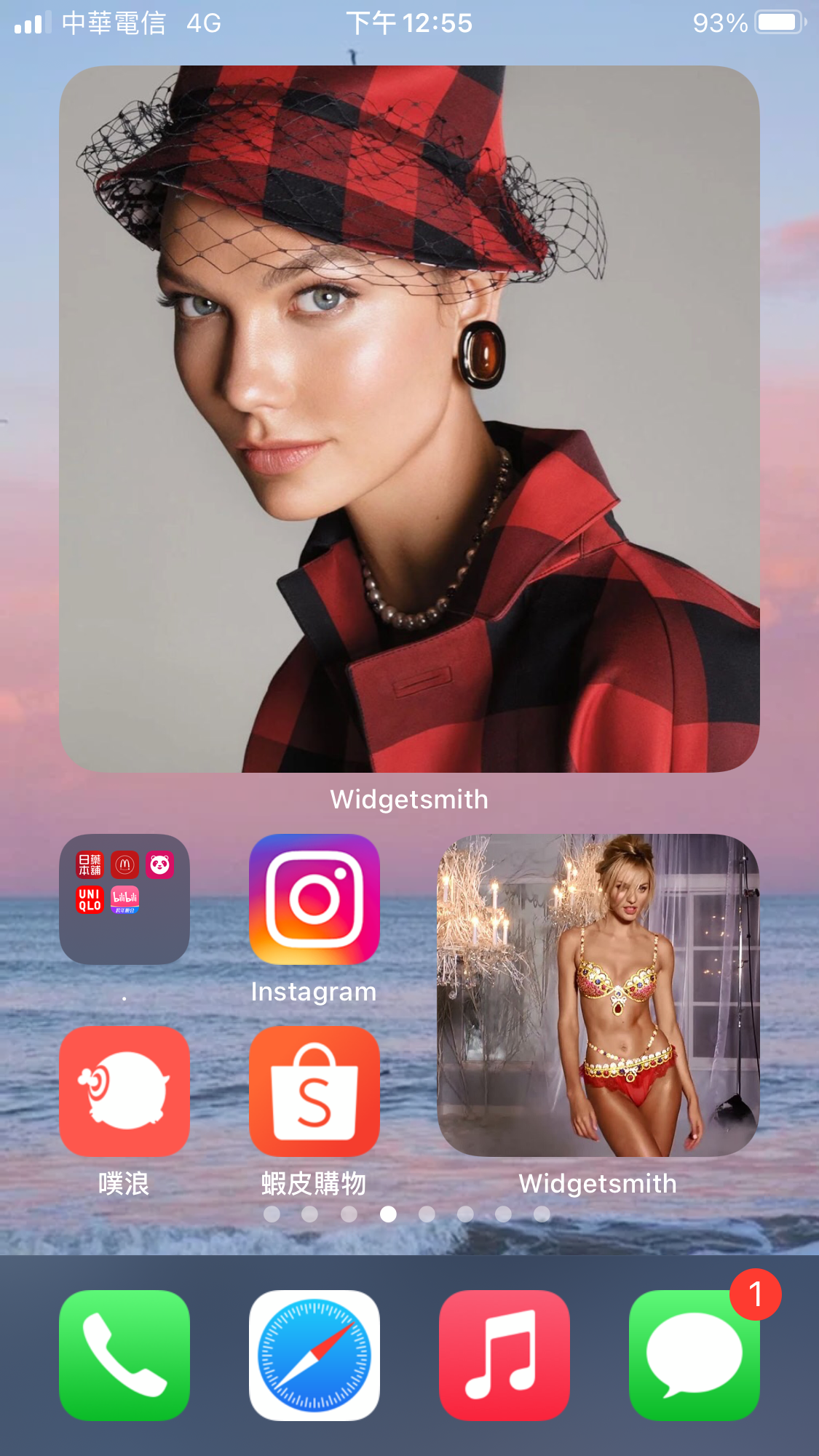Launch 蝦皮購物 shopping app
The height and width of the screenshot is (1456, 819).
point(314,1091)
